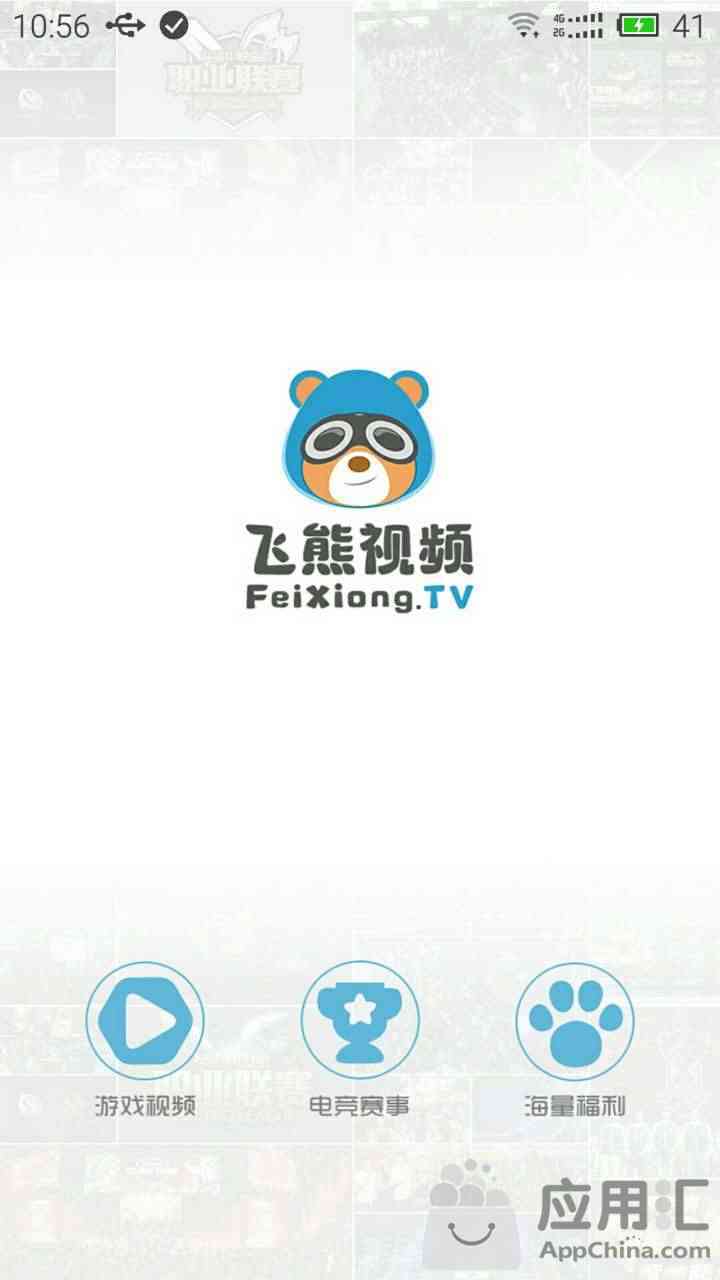Select the 电竞赛事 trophy icon
Image resolution: width=720 pixels, height=1280 pixels.
tap(360, 1020)
